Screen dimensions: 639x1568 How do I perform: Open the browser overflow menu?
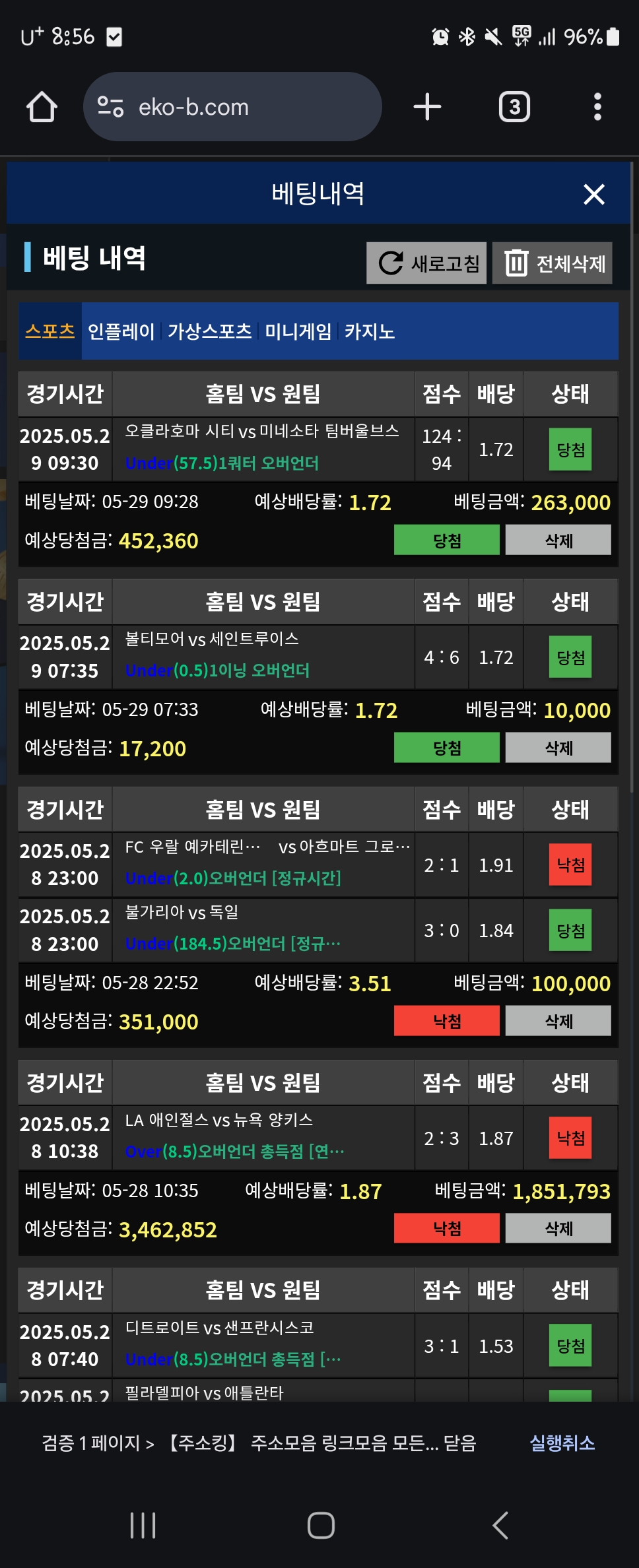pyautogui.click(x=597, y=107)
